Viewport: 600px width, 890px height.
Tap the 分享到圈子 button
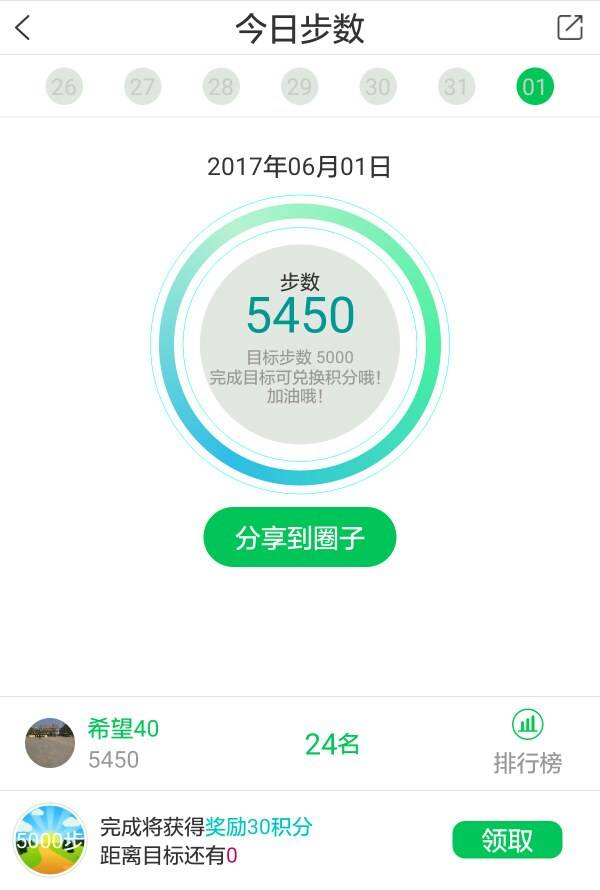pos(300,538)
